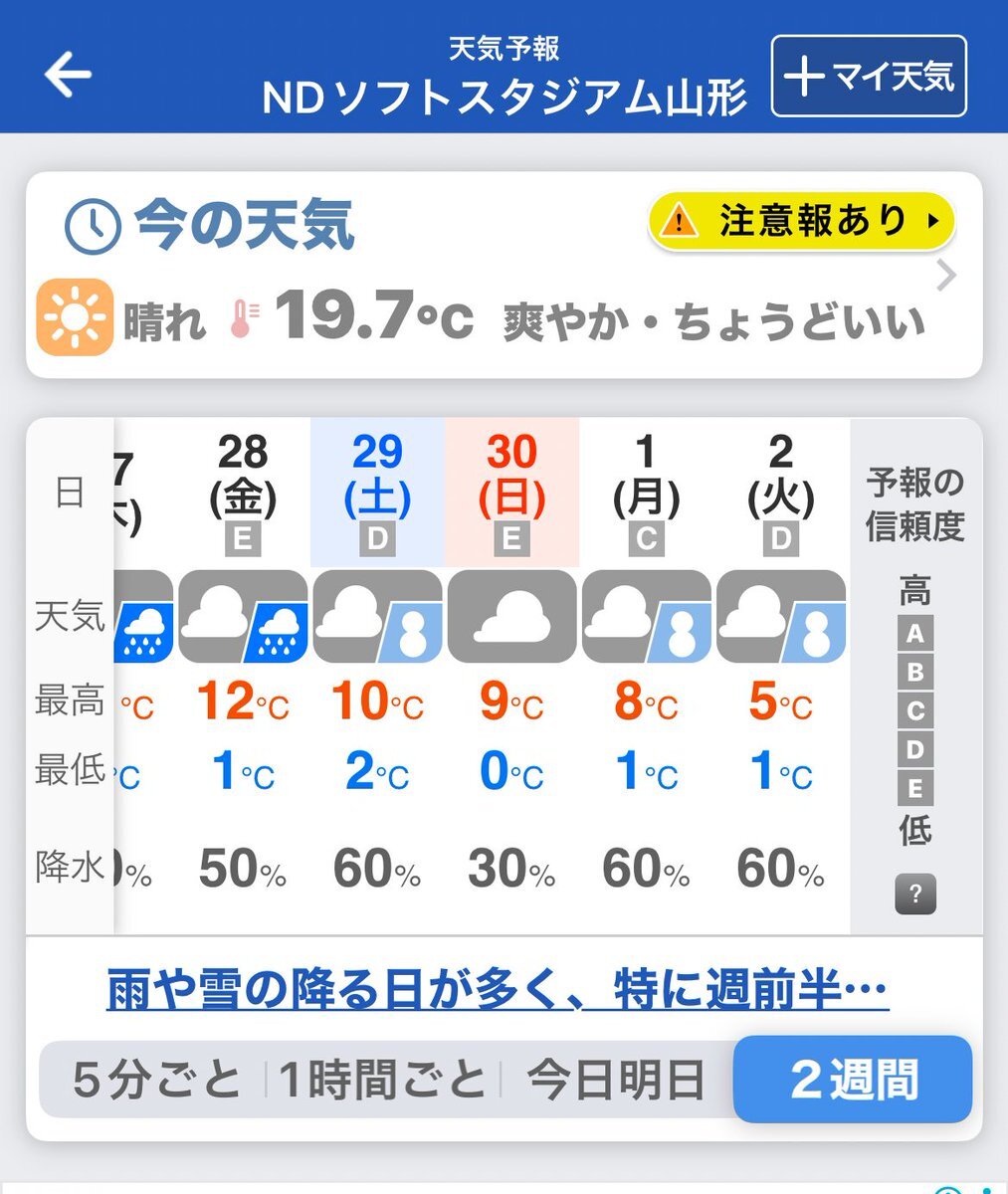Add this location to マイ天気

[x=869, y=77]
